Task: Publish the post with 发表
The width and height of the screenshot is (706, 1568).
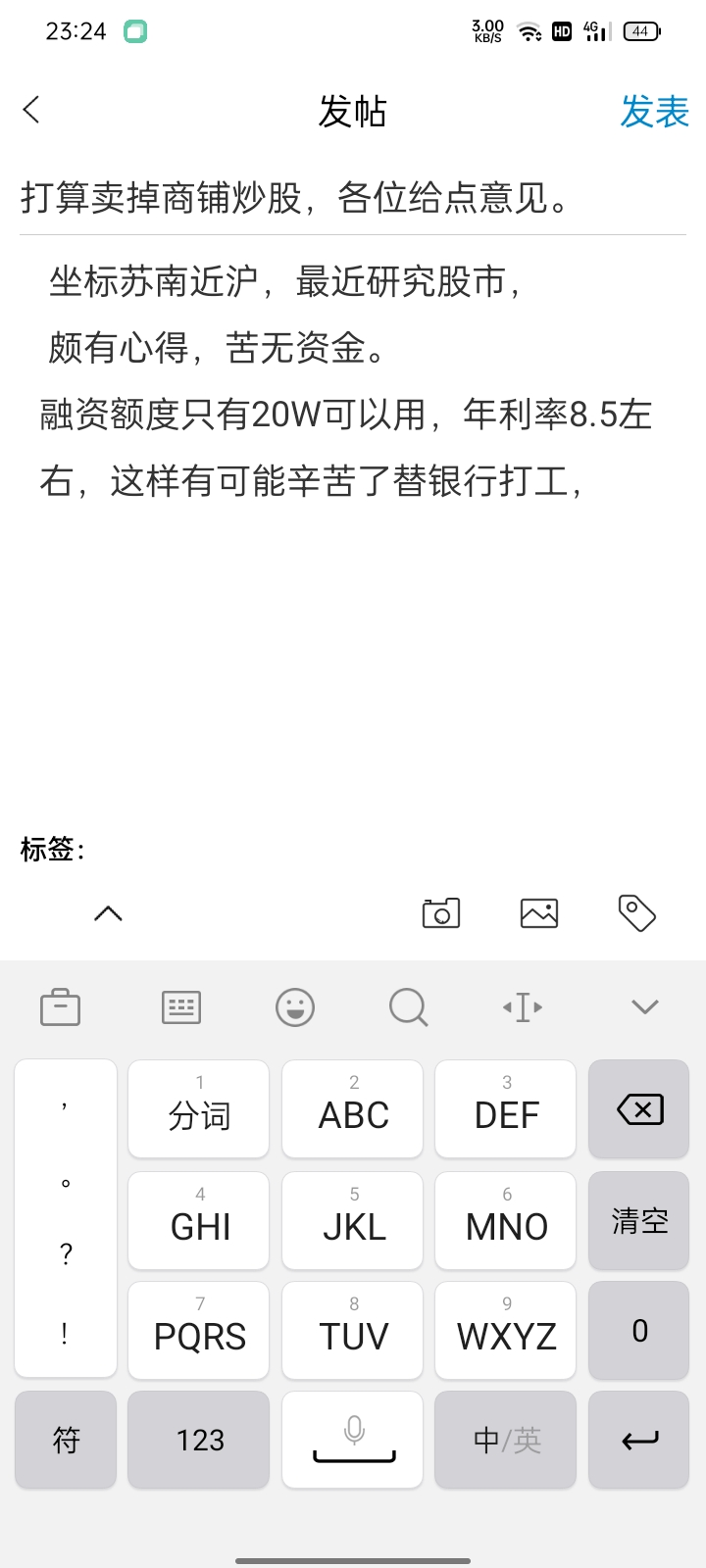Action: (654, 112)
